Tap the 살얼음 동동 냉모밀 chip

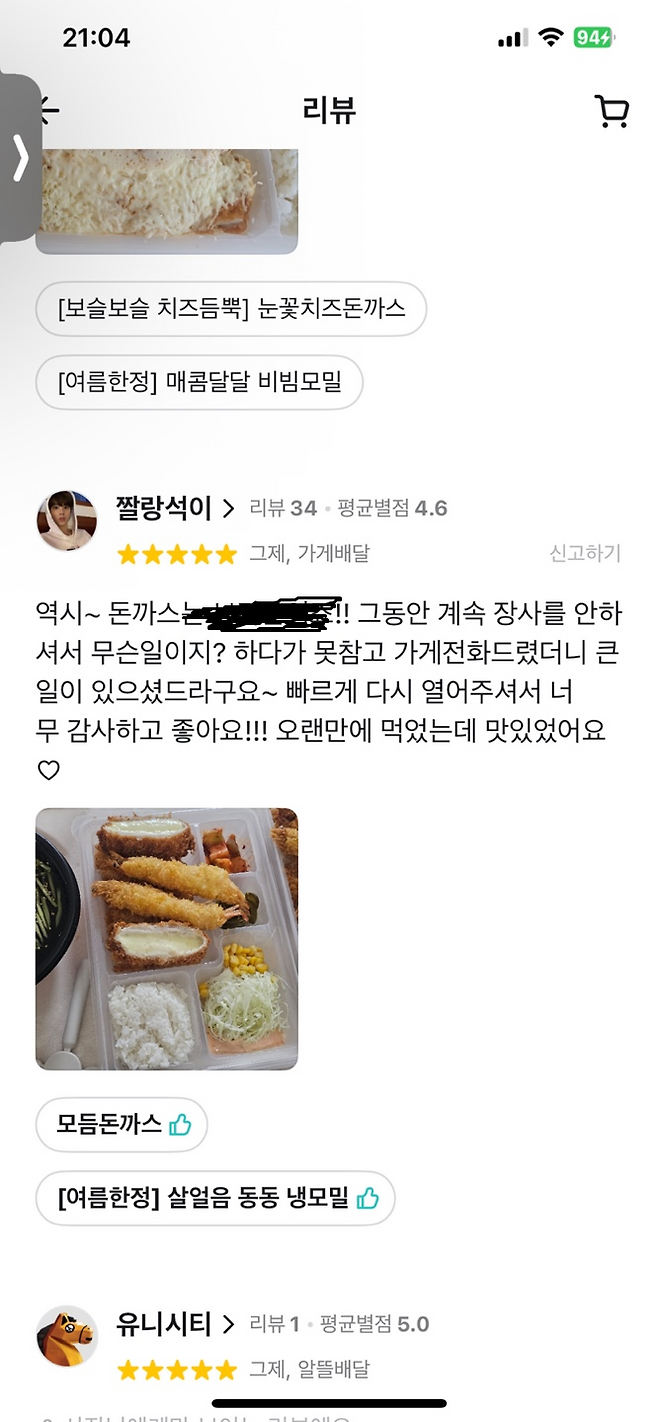(216, 1198)
